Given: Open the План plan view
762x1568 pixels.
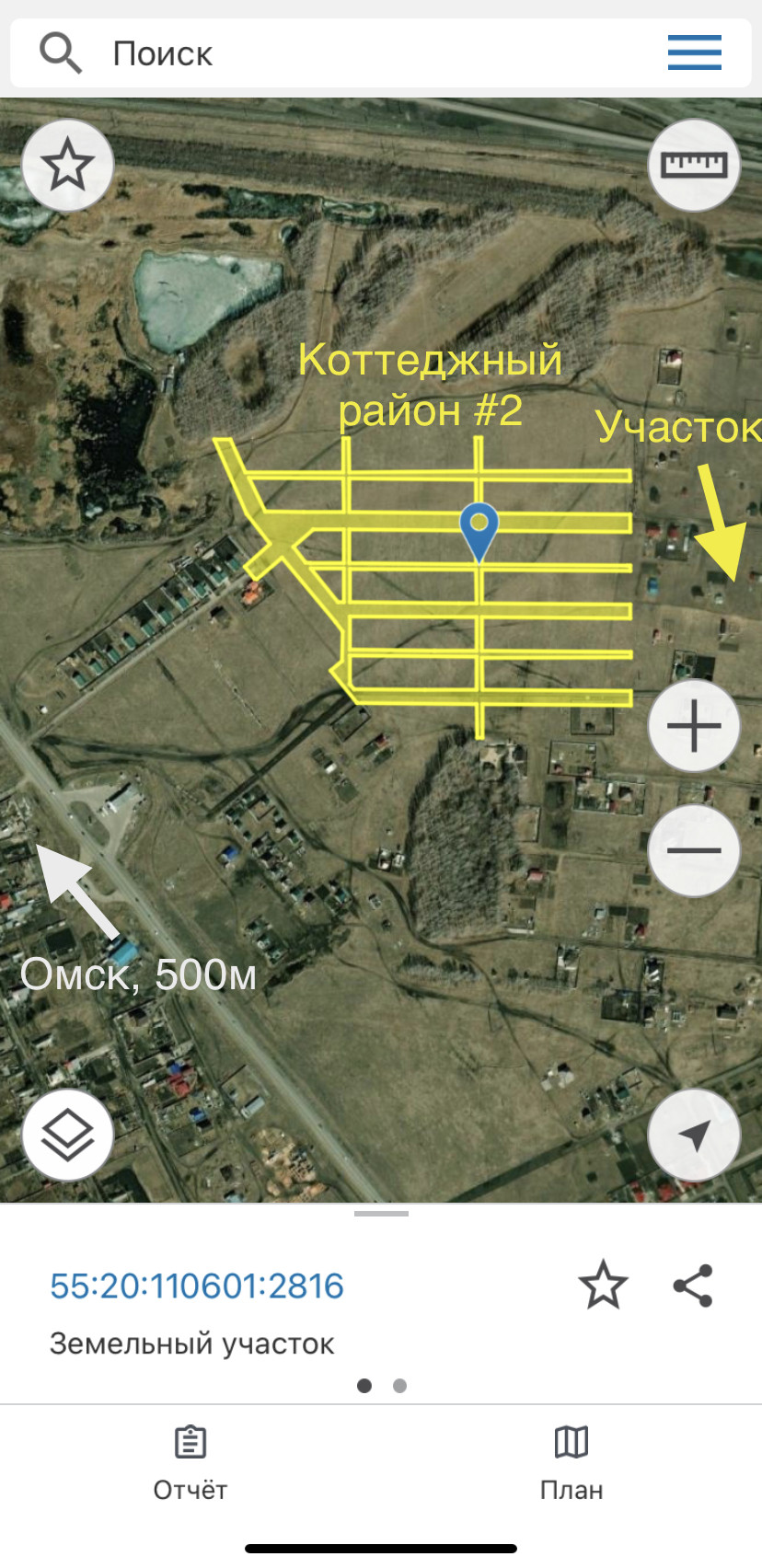Looking at the screenshot, I should tap(571, 1463).
